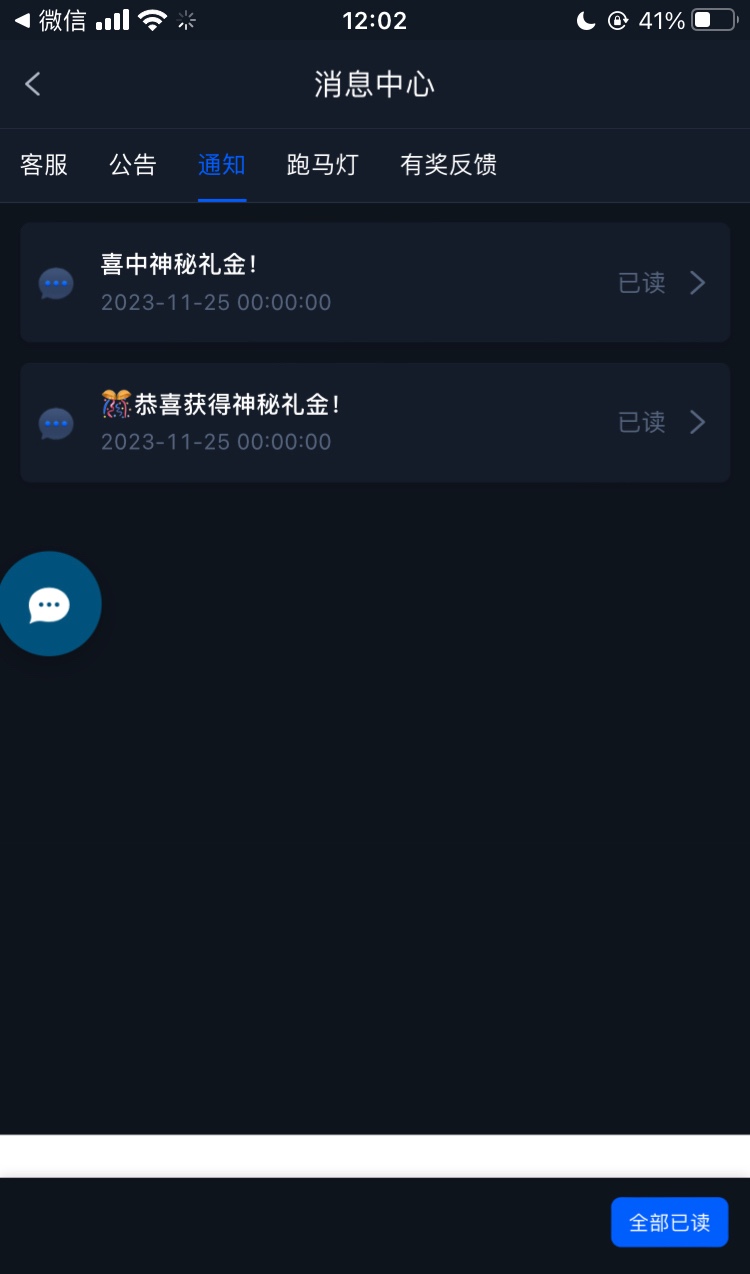Open the 公告 tab
The width and height of the screenshot is (750, 1274).
point(133,165)
